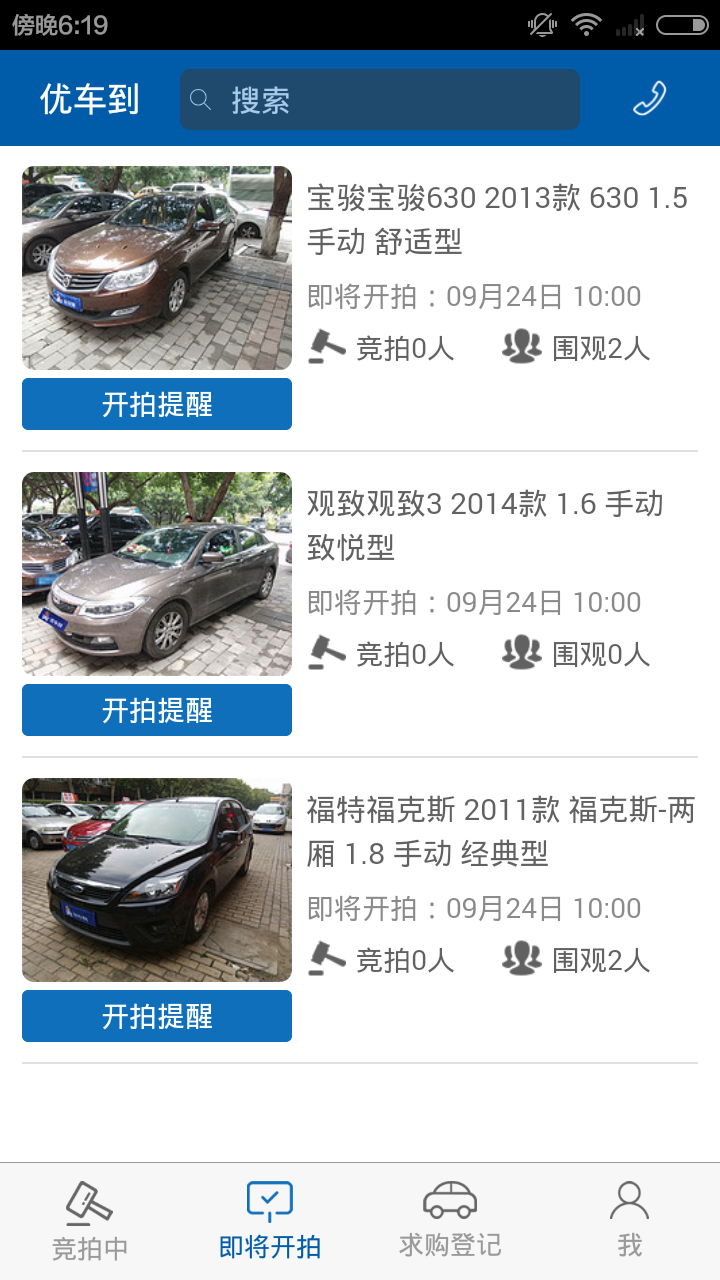Open the 搜索 search box

[x=380, y=99]
